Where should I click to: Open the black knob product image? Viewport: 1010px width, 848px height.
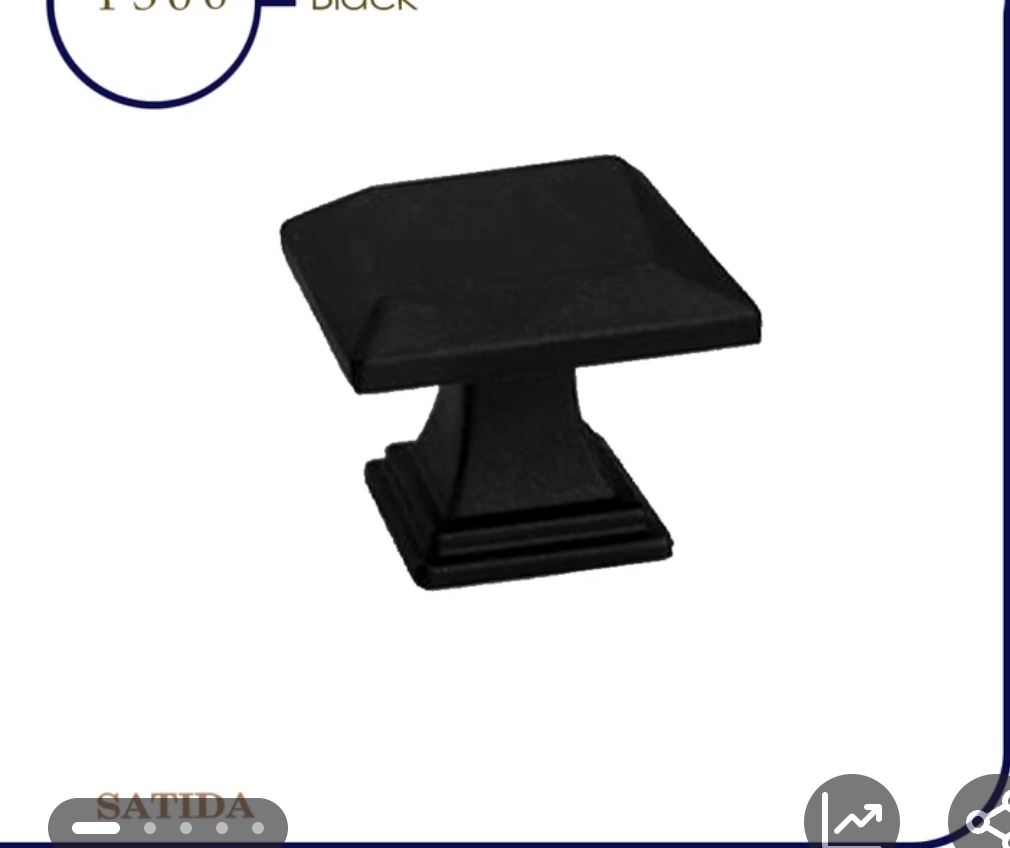tap(520, 370)
